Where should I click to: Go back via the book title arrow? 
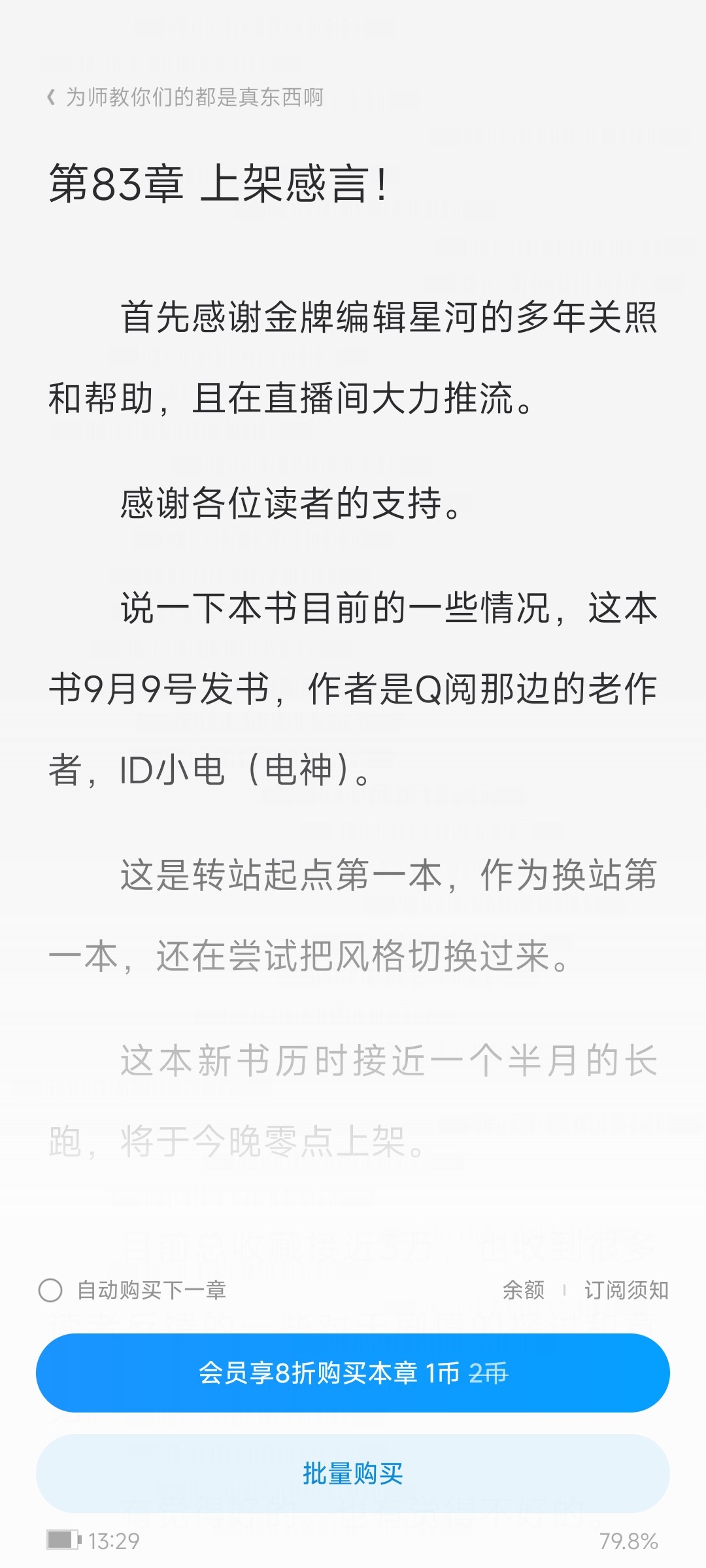51,97
